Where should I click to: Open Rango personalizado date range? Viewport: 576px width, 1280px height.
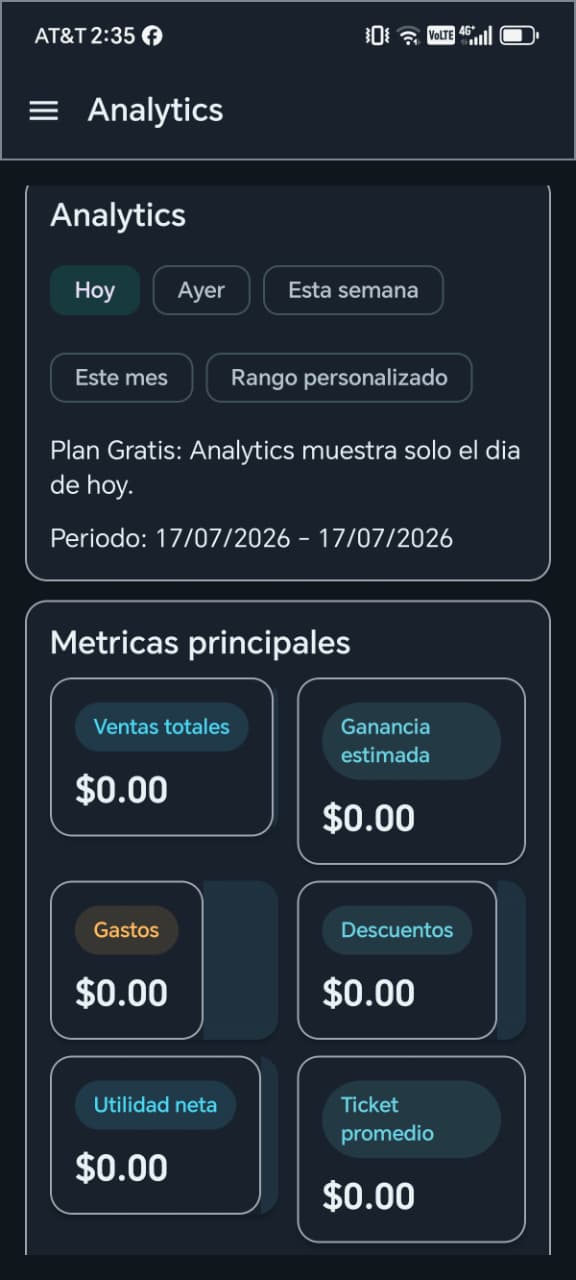[x=339, y=378]
